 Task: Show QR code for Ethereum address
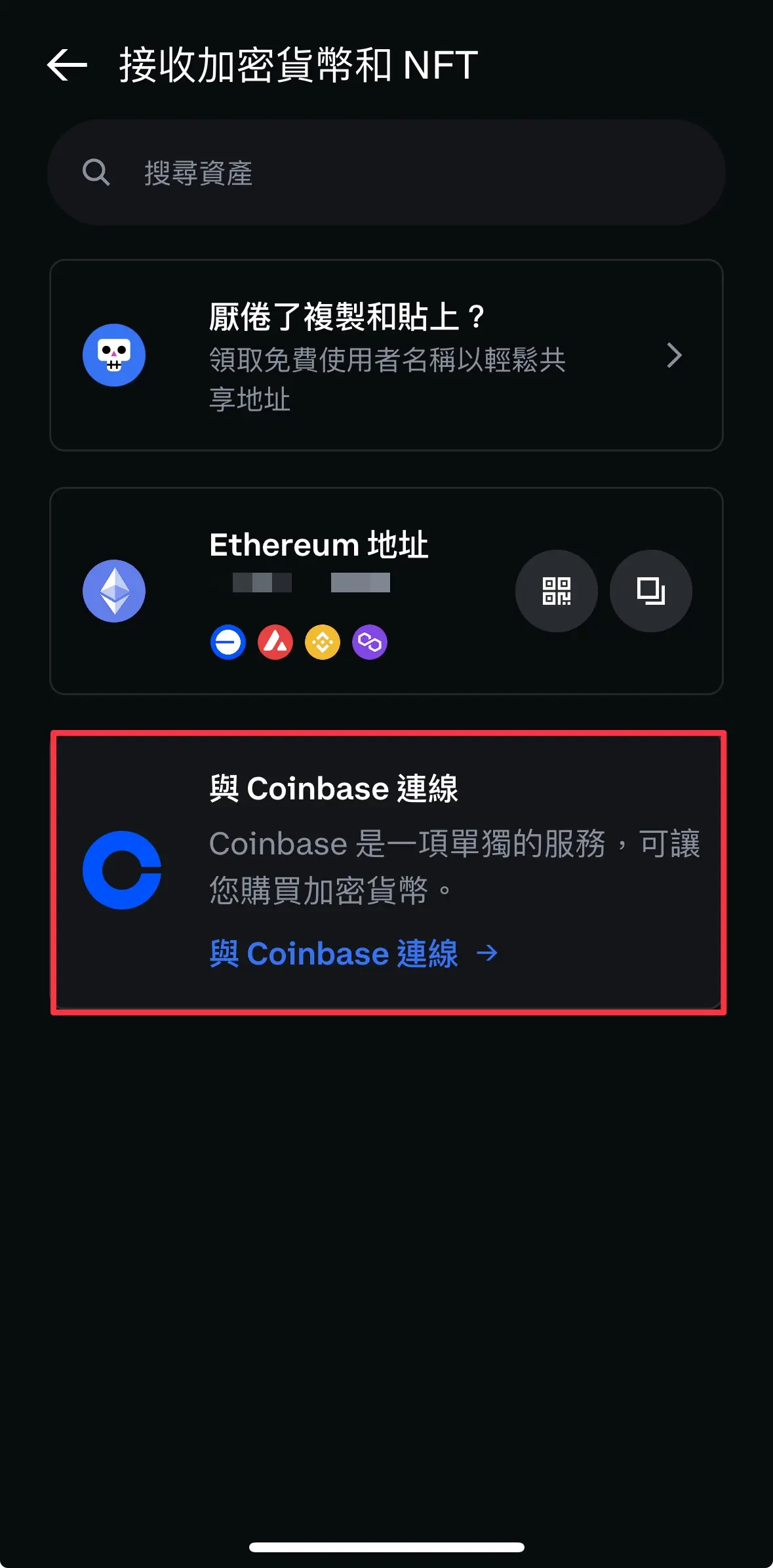(x=556, y=591)
